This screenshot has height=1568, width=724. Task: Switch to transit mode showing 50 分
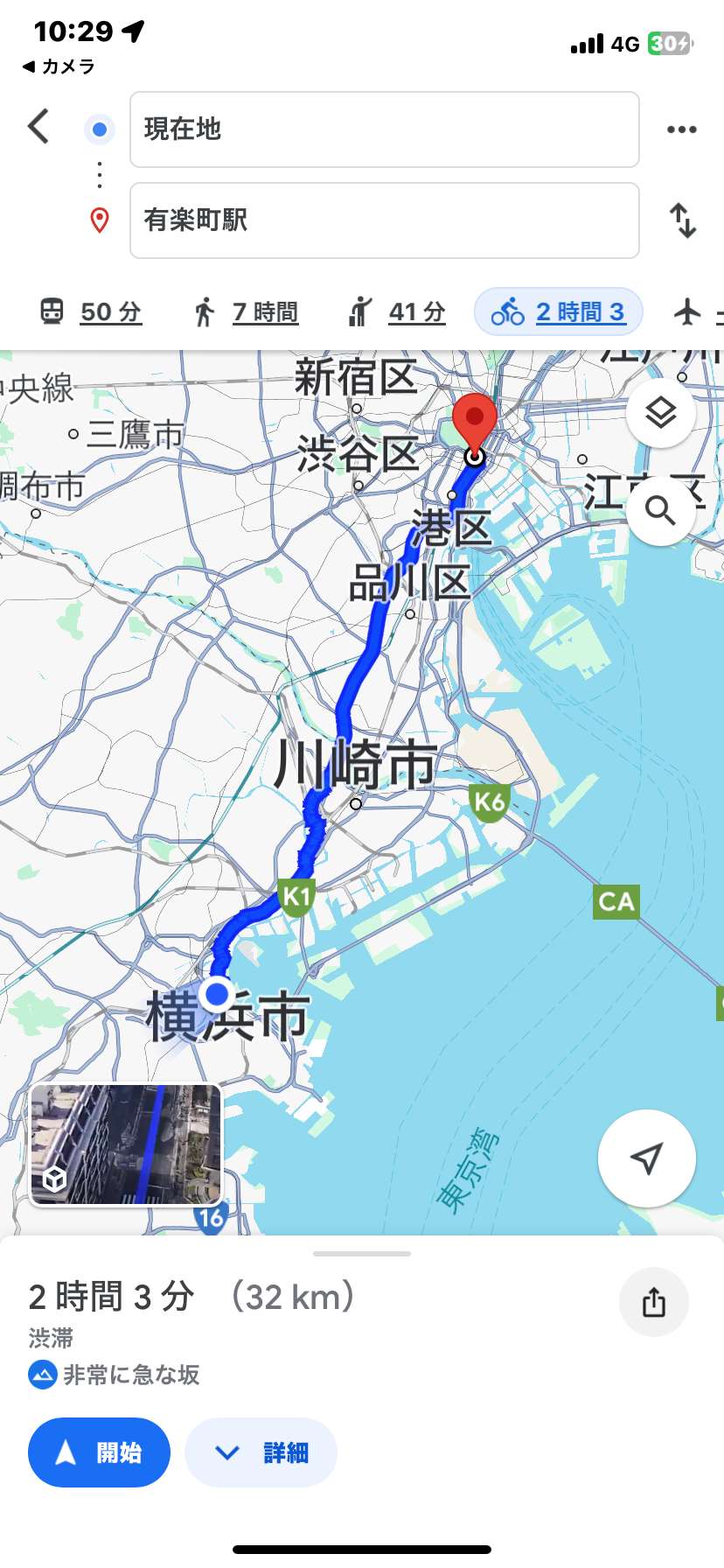coord(91,311)
